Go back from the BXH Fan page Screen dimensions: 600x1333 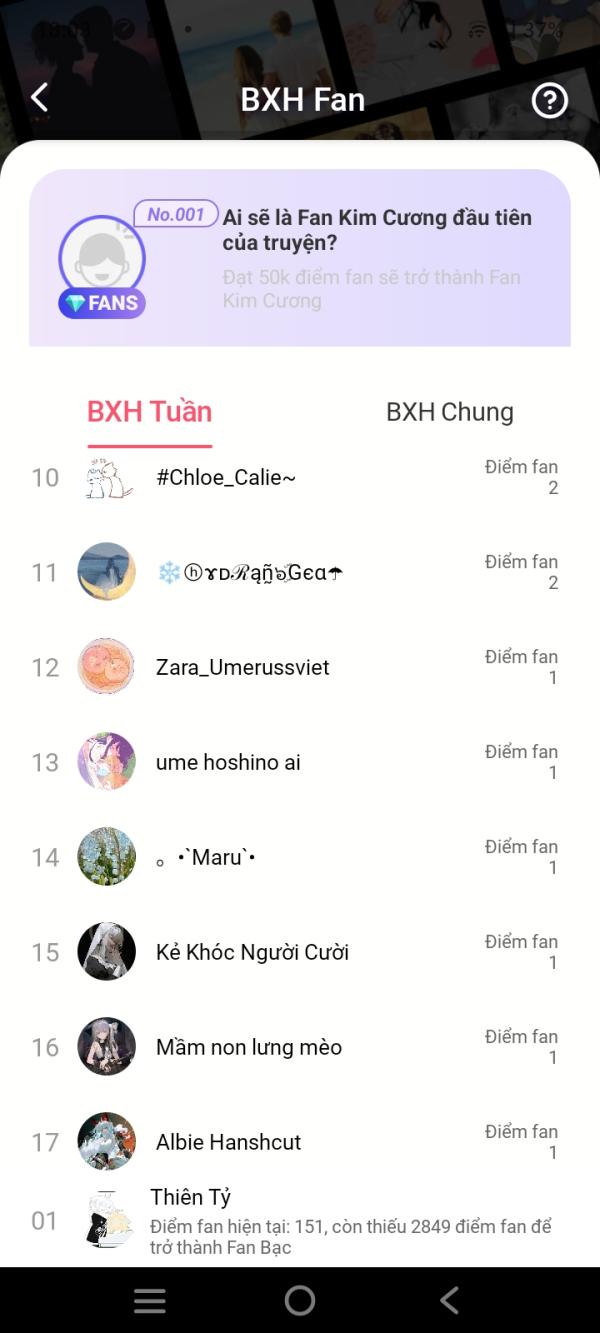[x=40, y=98]
